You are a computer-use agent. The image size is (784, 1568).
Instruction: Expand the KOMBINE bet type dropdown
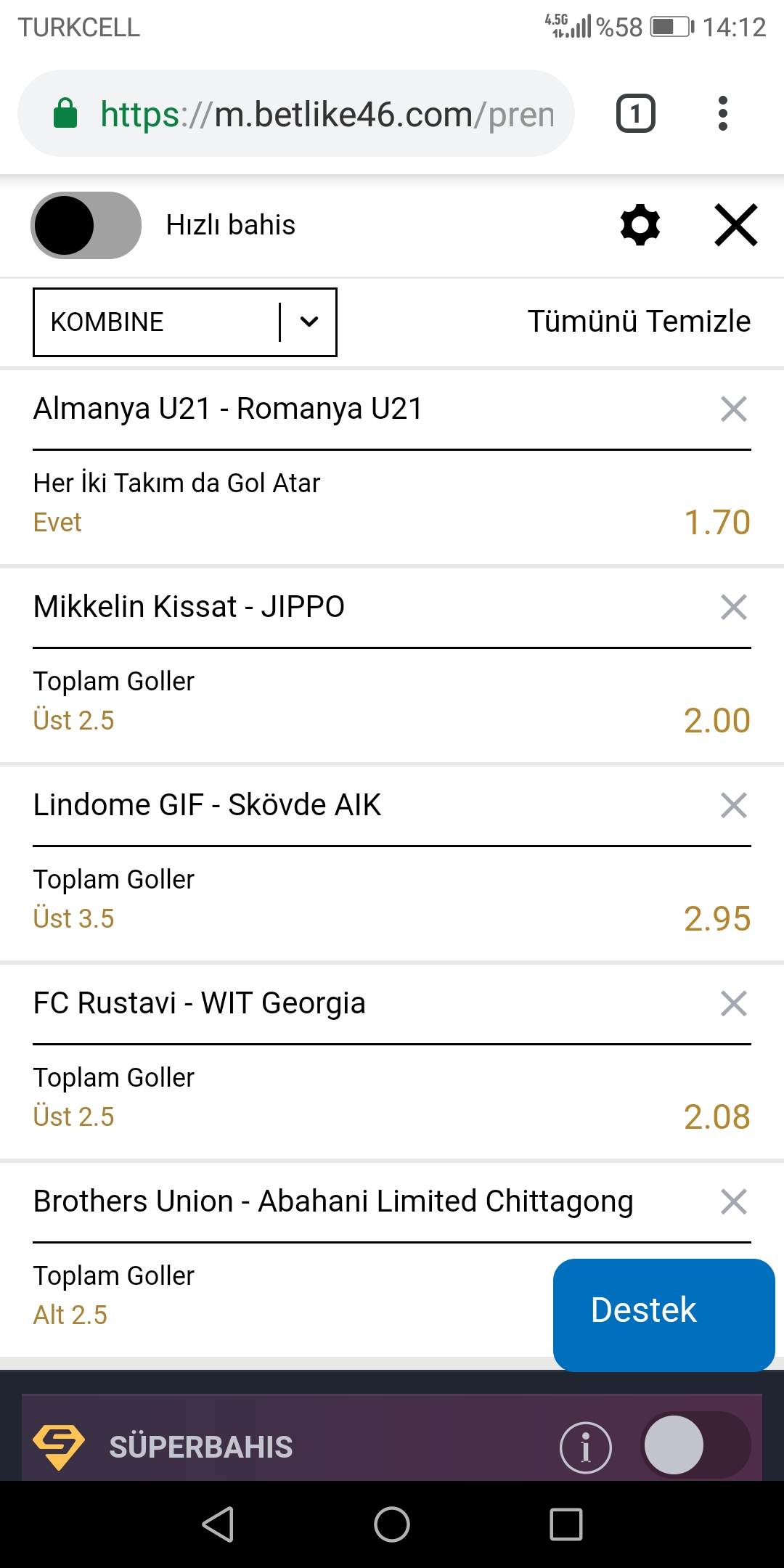click(x=185, y=322)
